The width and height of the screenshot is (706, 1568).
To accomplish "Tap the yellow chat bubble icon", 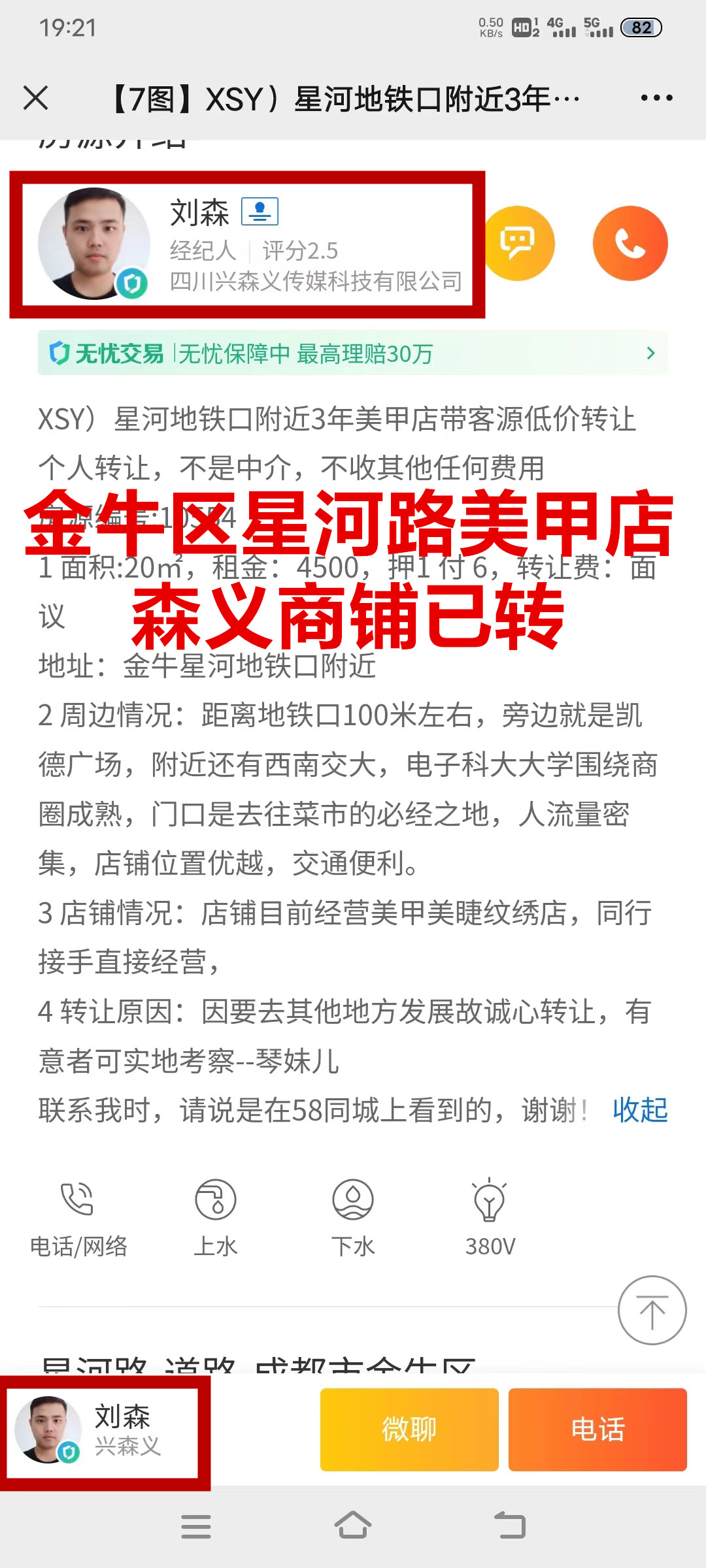I will [518, 244].
